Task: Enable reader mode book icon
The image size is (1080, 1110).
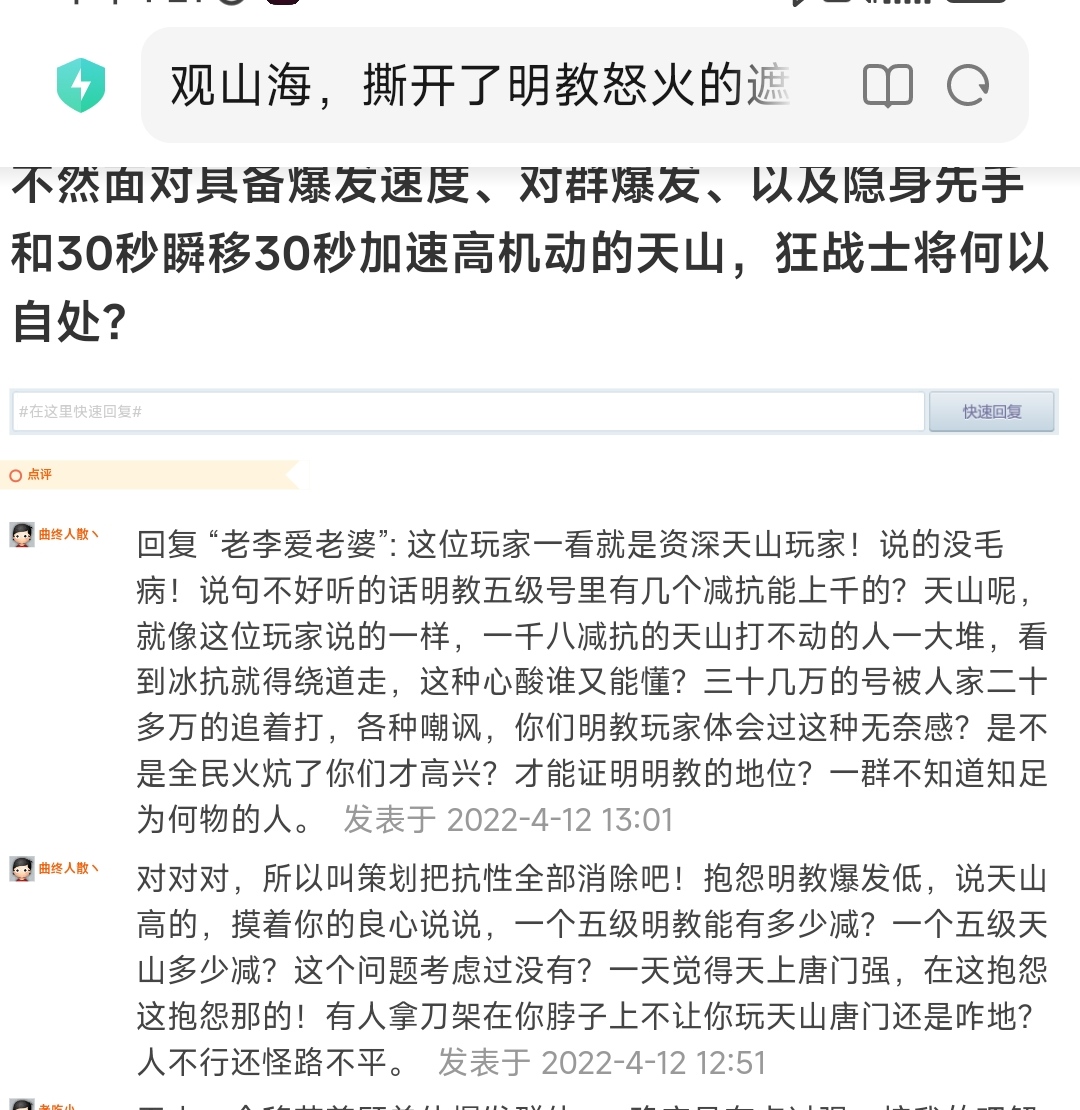Action: tap(887, 85)
